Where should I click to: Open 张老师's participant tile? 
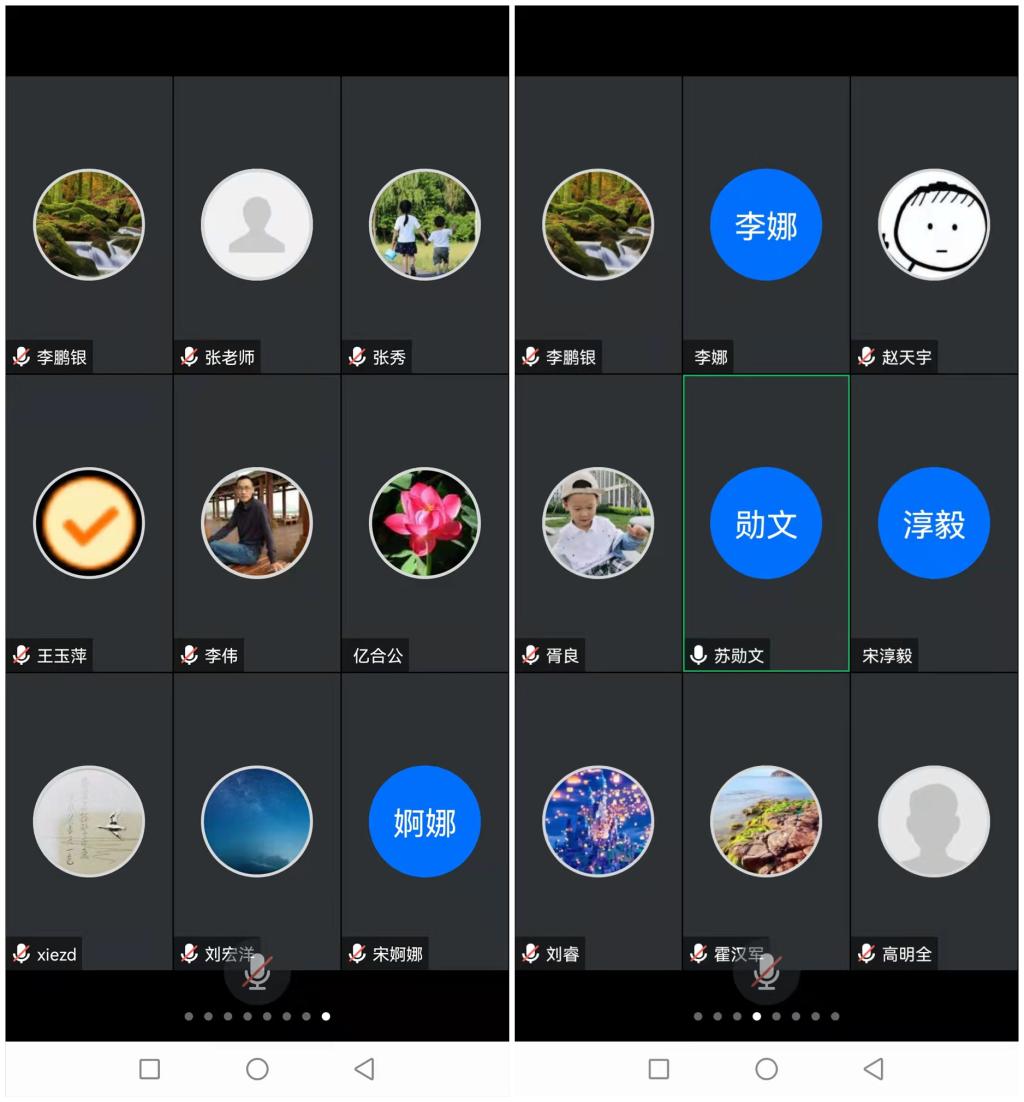(257, 225)
